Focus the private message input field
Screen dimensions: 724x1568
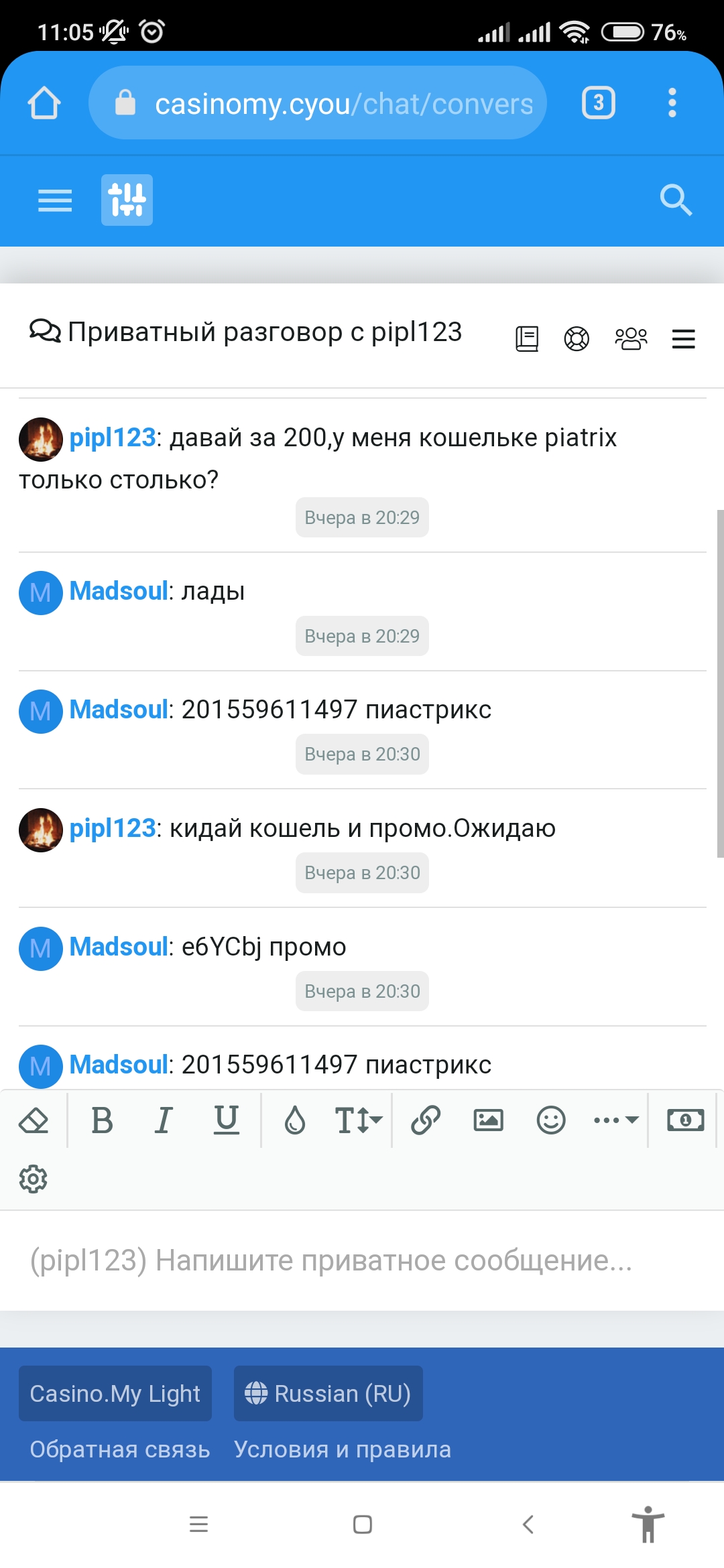pos(362,1260)
